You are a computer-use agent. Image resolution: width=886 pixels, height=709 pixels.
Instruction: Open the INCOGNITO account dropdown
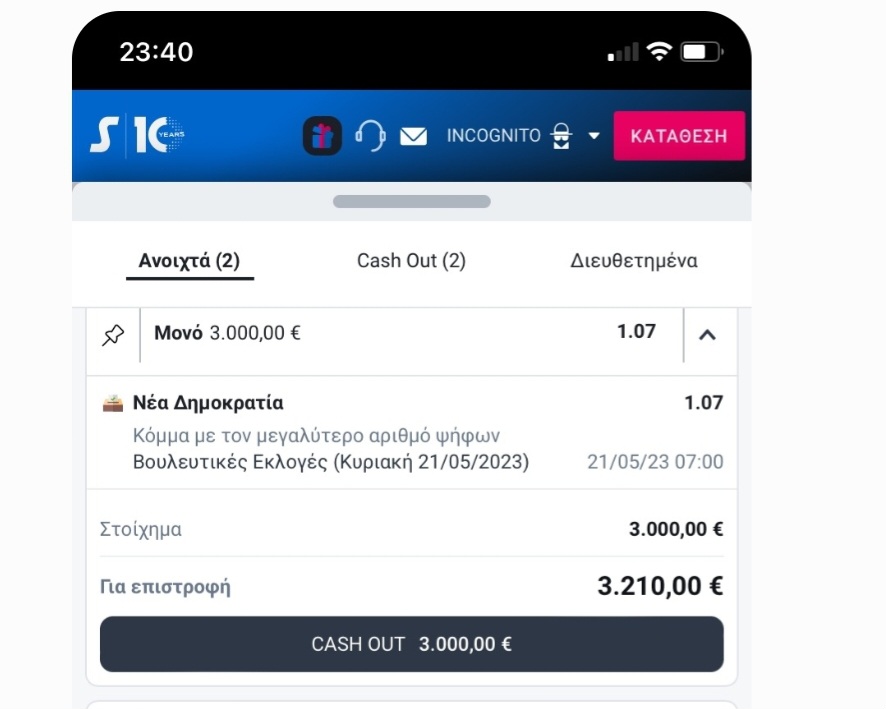click(x=523, y=136)
